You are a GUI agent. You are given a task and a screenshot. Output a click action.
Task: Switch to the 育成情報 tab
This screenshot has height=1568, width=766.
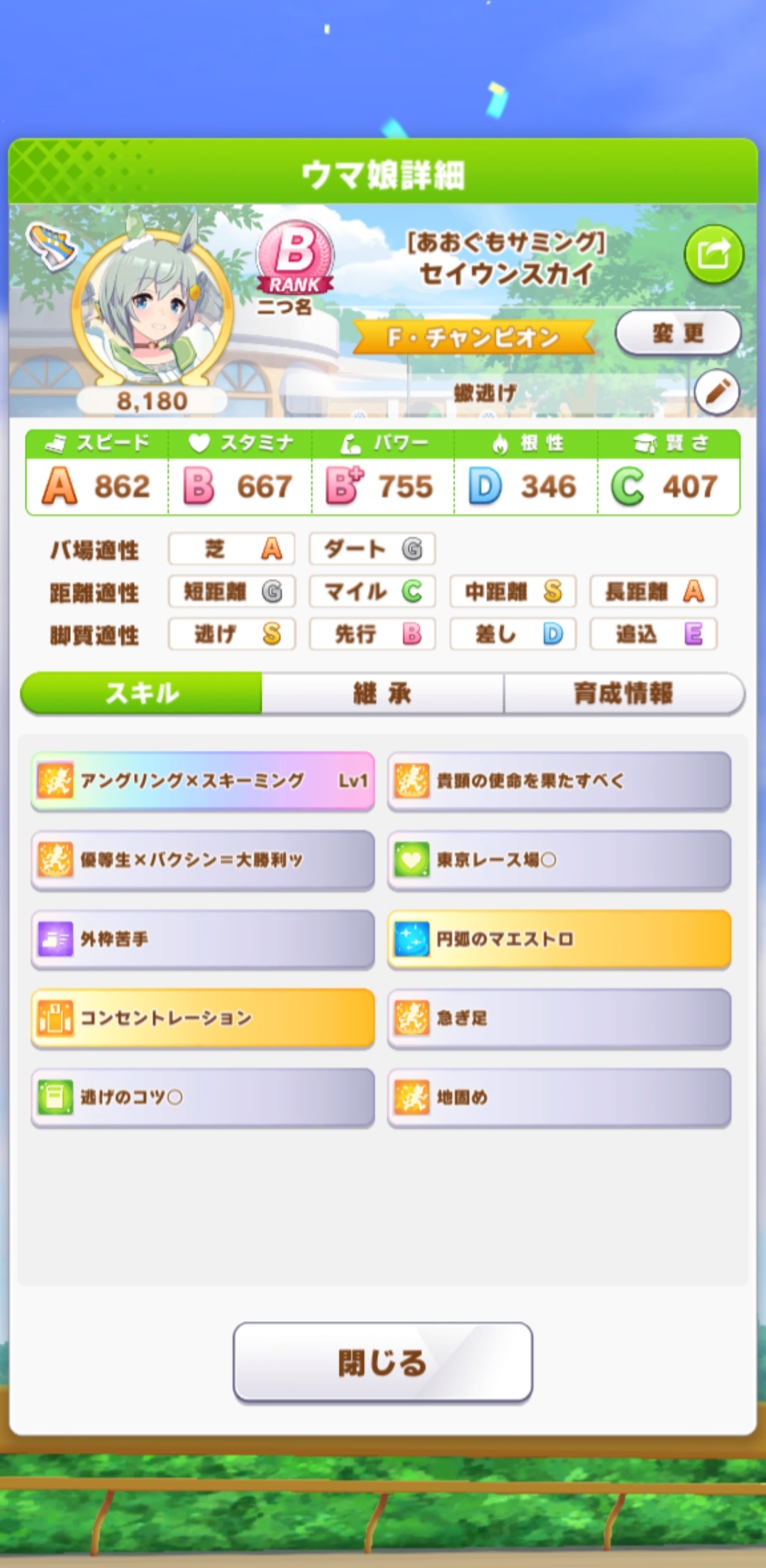point(623,693)
